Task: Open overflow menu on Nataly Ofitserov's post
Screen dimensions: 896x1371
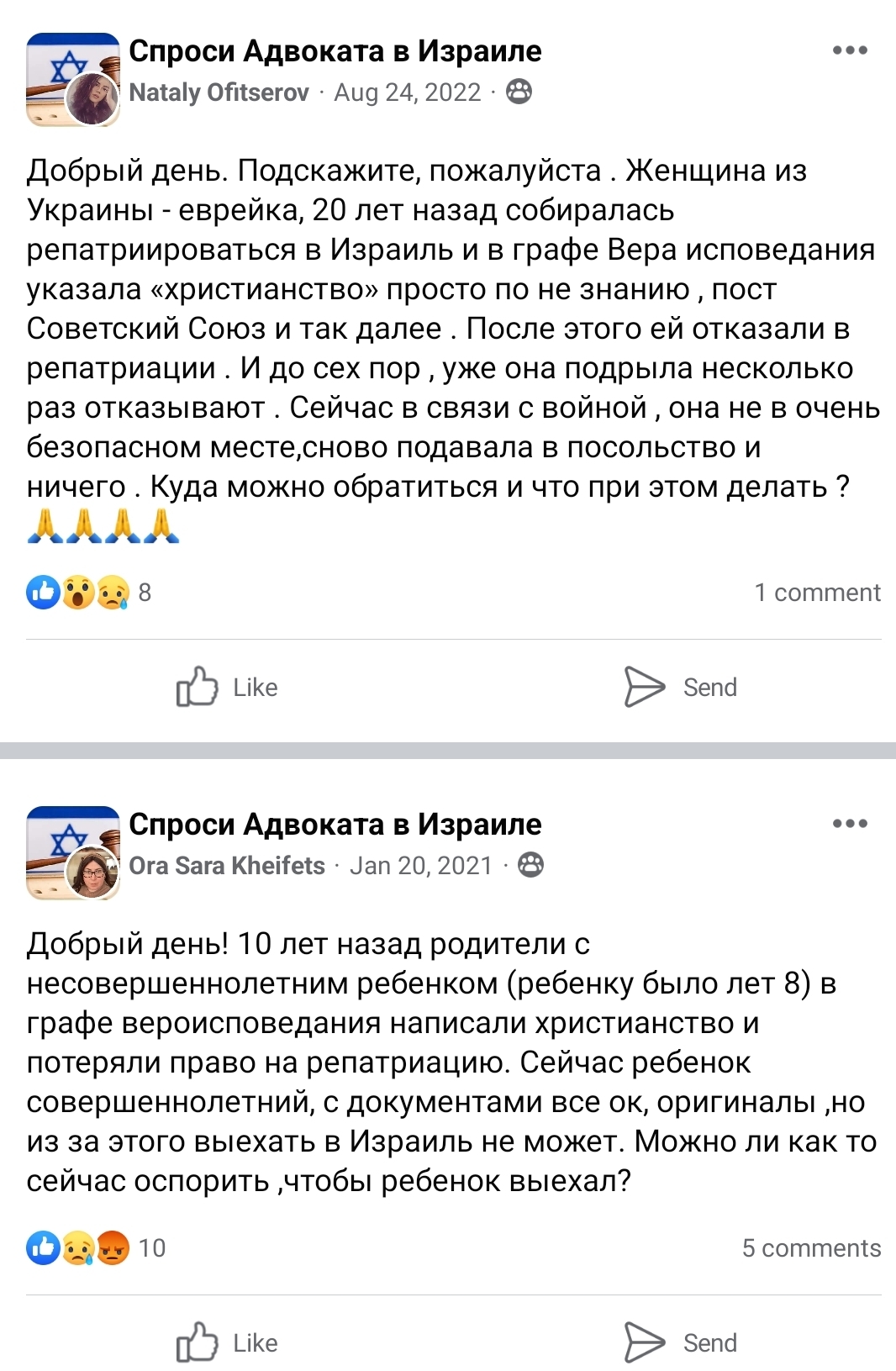Action: (850, 50)
